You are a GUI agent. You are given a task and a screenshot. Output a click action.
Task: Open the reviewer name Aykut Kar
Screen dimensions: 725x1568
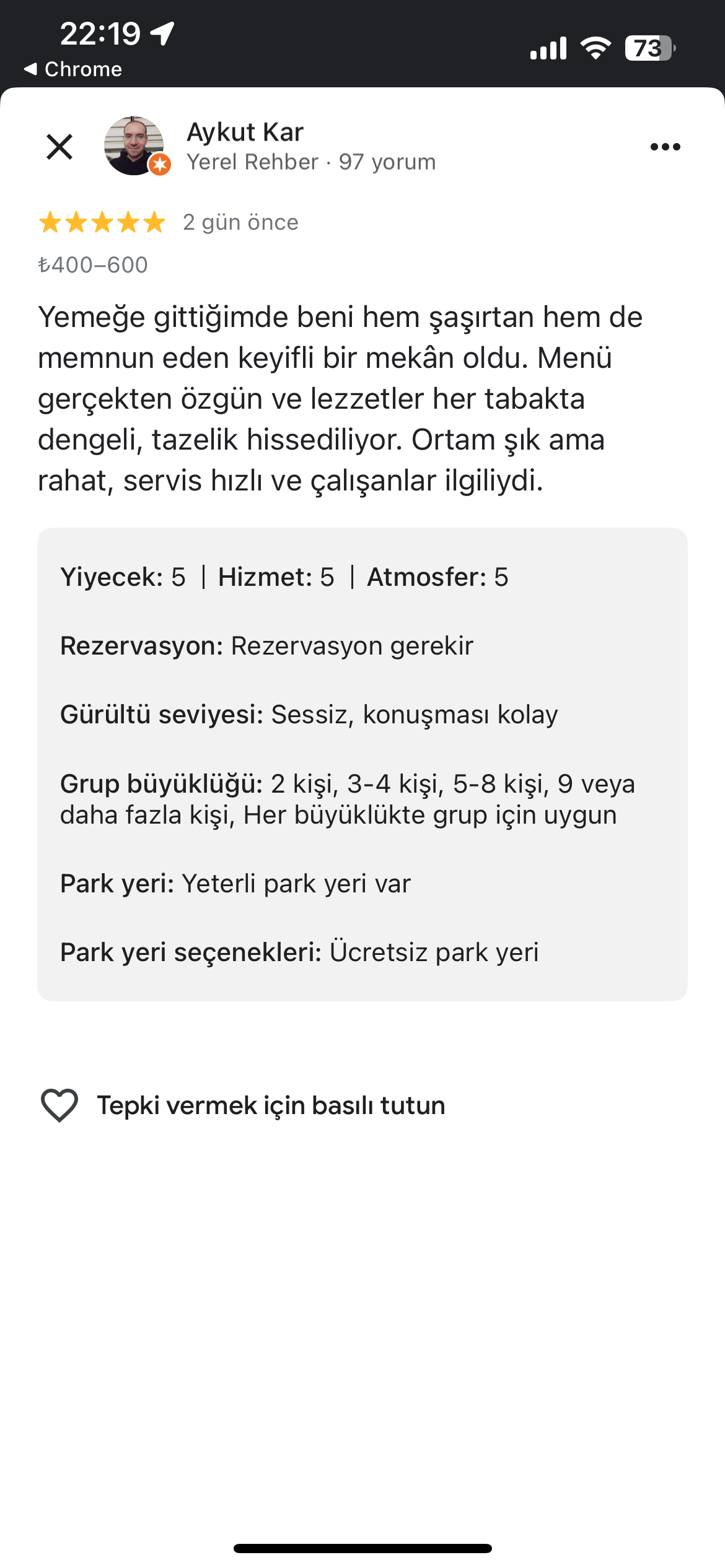245,132
